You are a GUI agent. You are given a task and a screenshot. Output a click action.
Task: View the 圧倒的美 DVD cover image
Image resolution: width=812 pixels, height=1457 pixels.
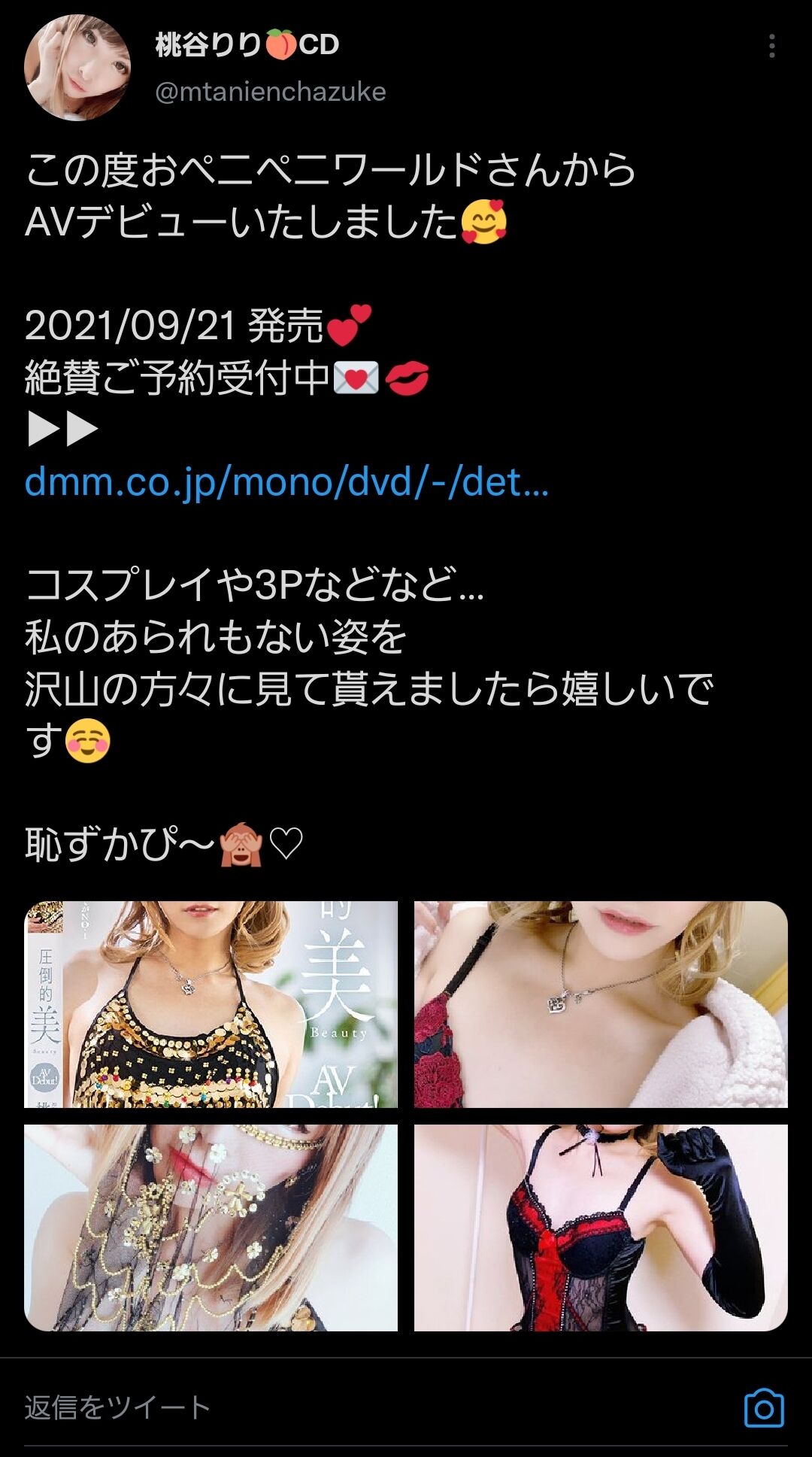click(x=211, y=1004)
